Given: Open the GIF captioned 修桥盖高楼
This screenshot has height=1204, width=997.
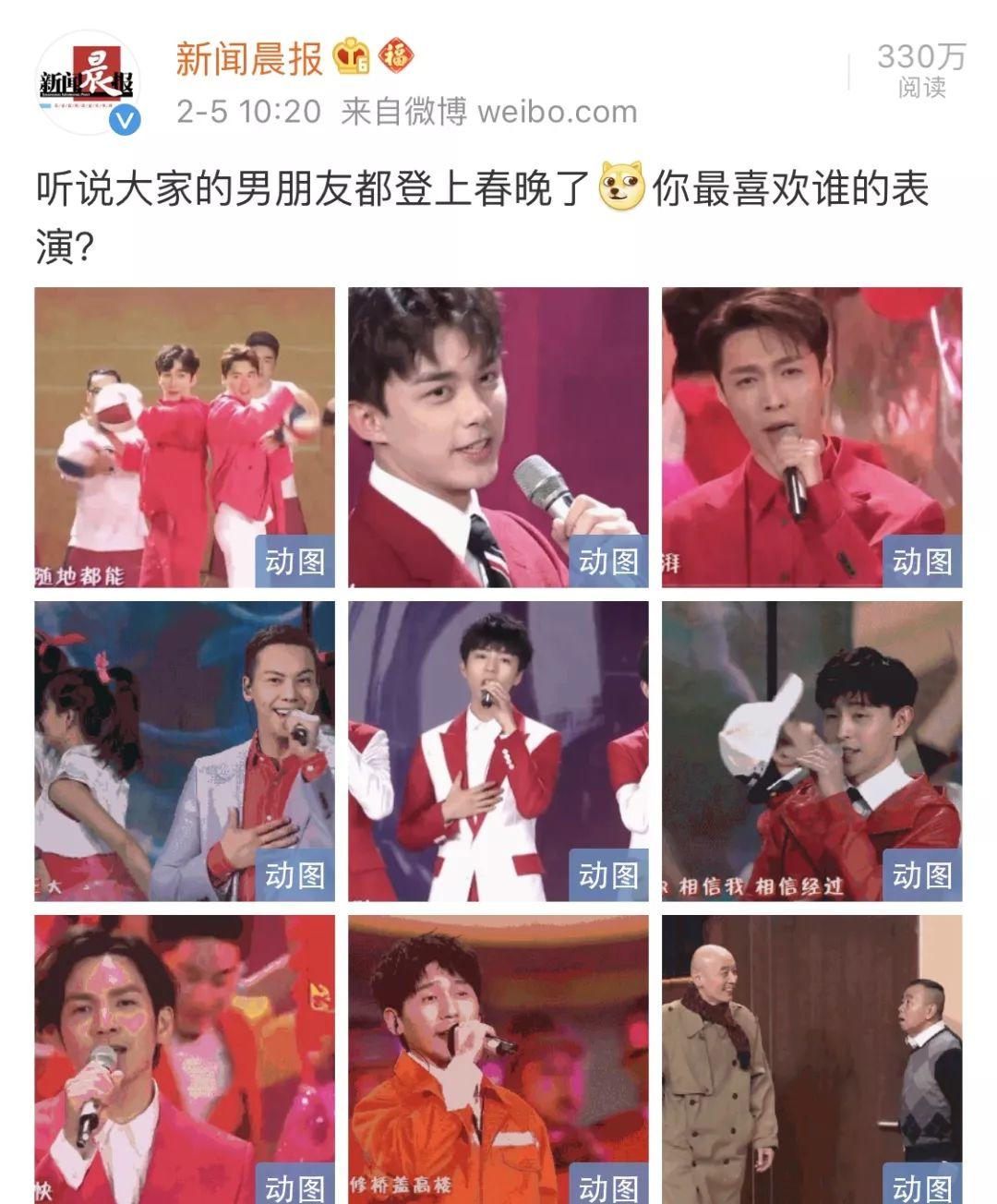Looking at the screenshot, I should pyautogui.click(x=498, y=1059).
